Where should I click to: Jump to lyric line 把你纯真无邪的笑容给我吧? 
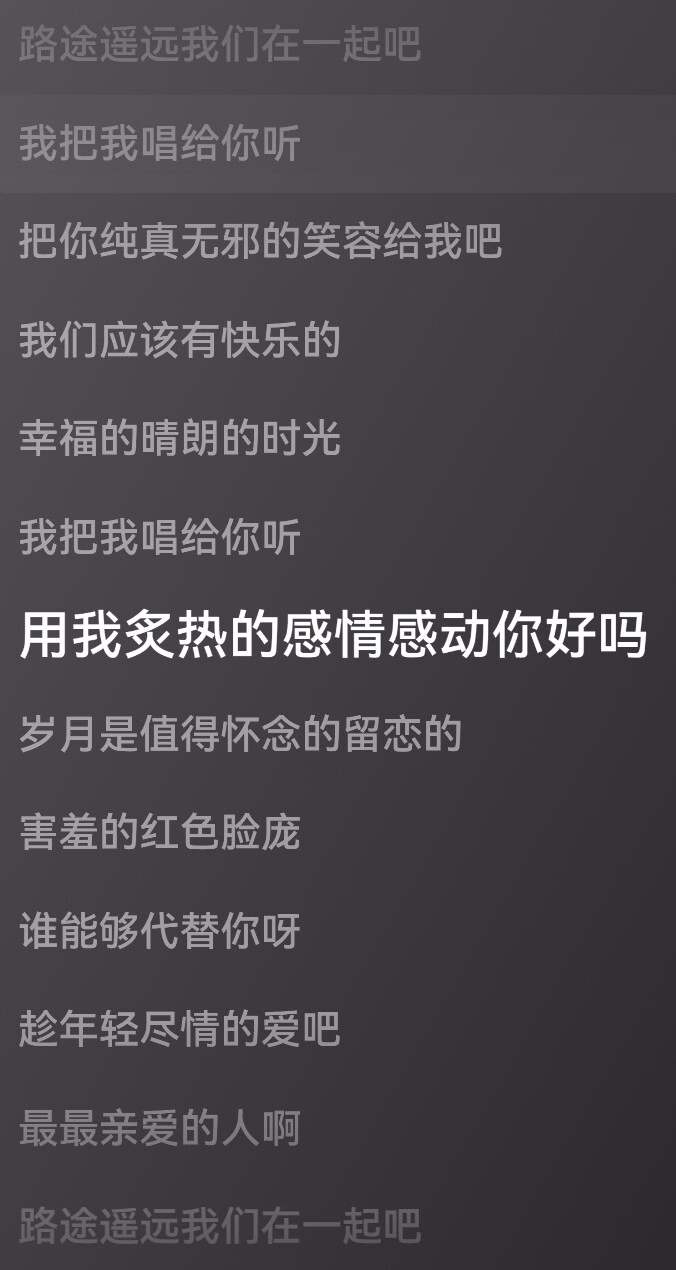pos(260,242)
